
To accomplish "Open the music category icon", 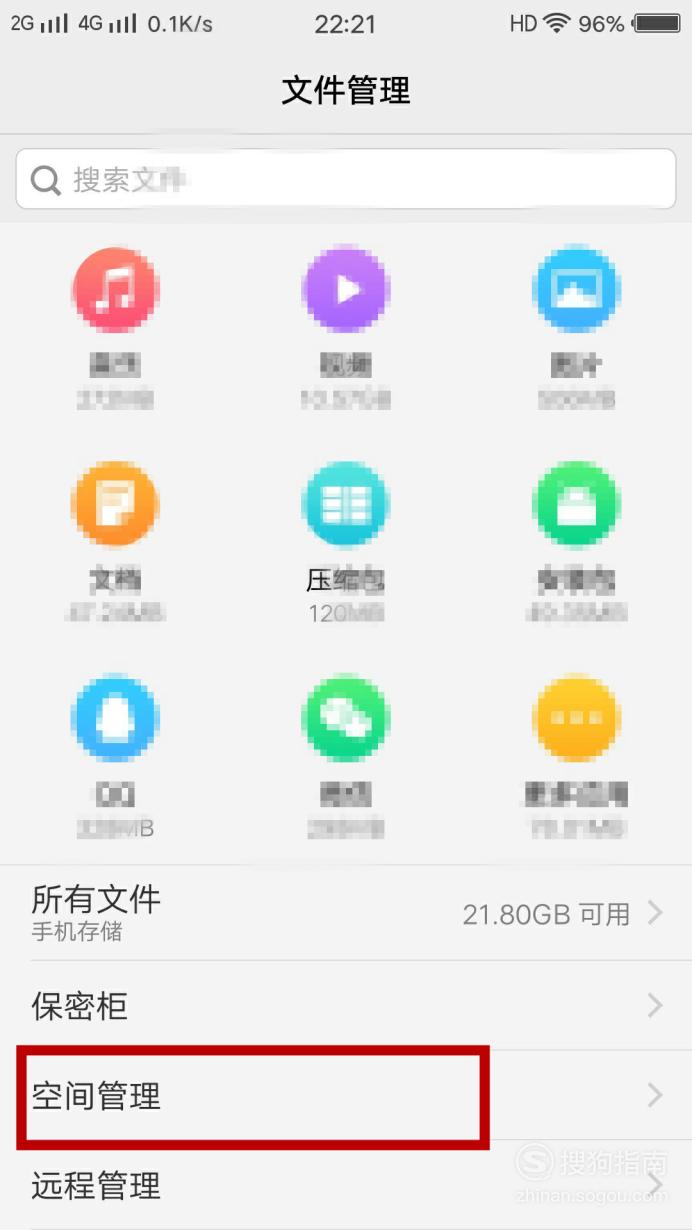I will coord(116,289).
